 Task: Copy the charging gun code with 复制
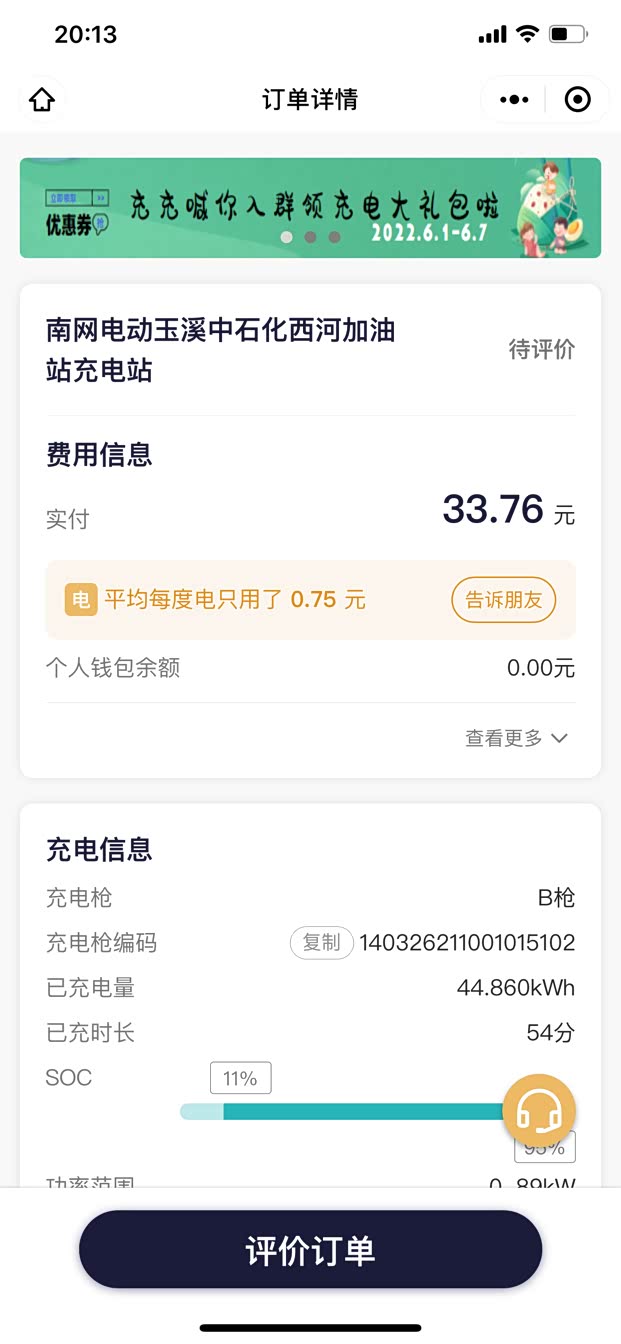[x=321, y=943]
